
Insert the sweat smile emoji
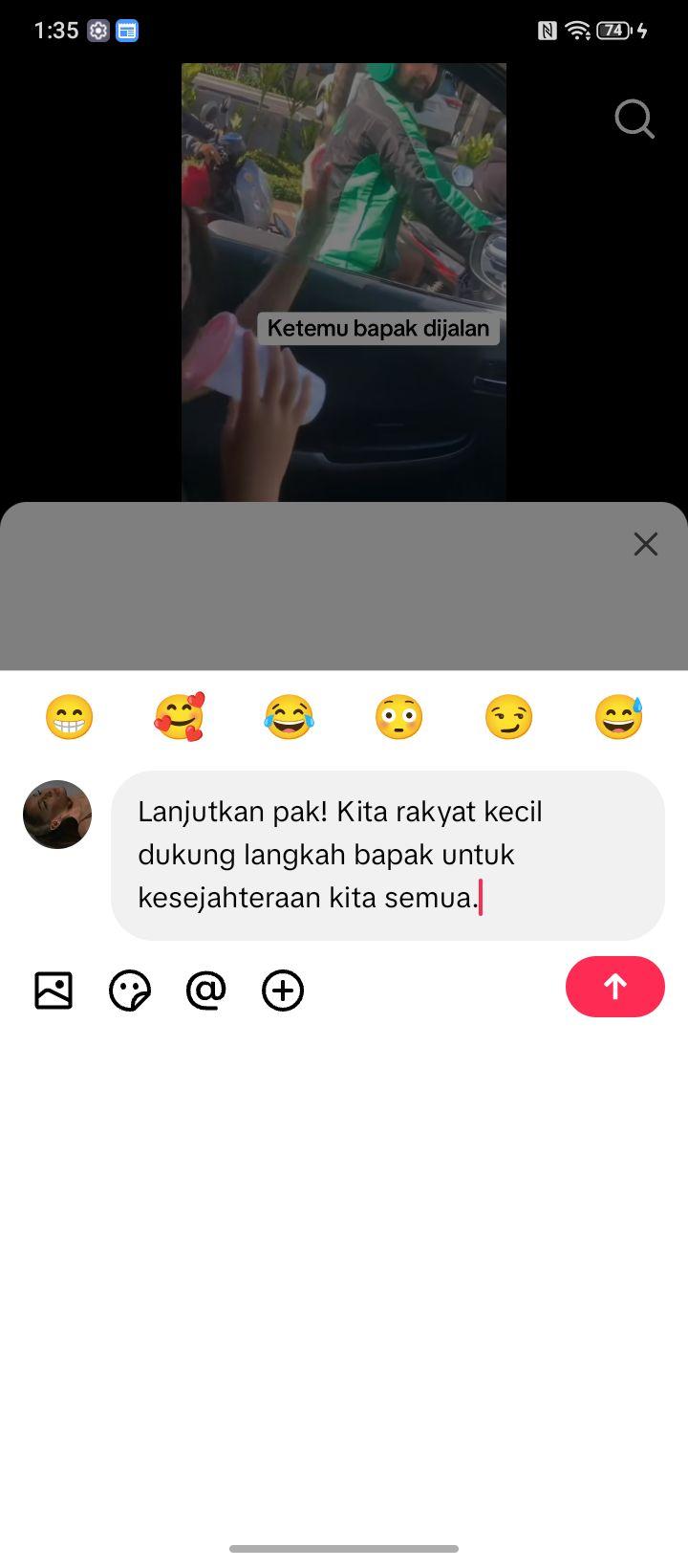pyautogui.click(x=618, y=717)
